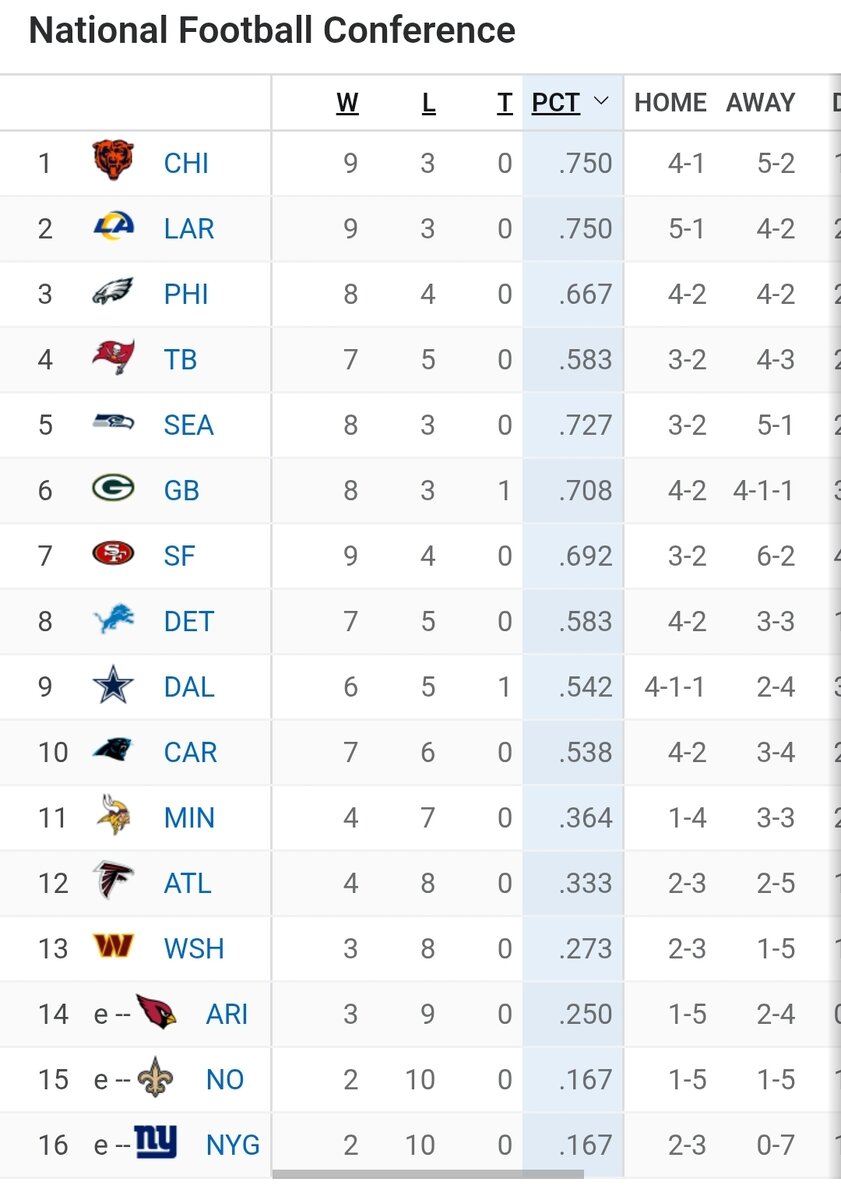Select the CAR team link

190,753
